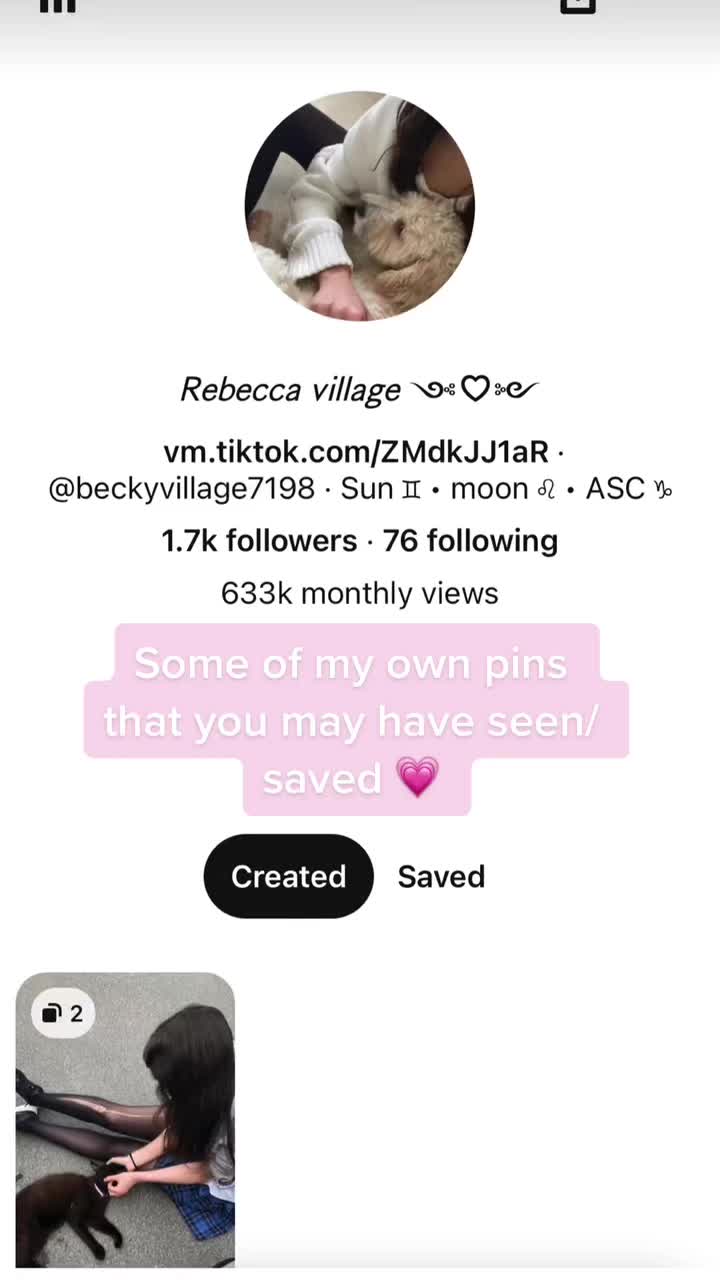Tap the round profile picture
Screen dimensions: 720x1280
360,206
